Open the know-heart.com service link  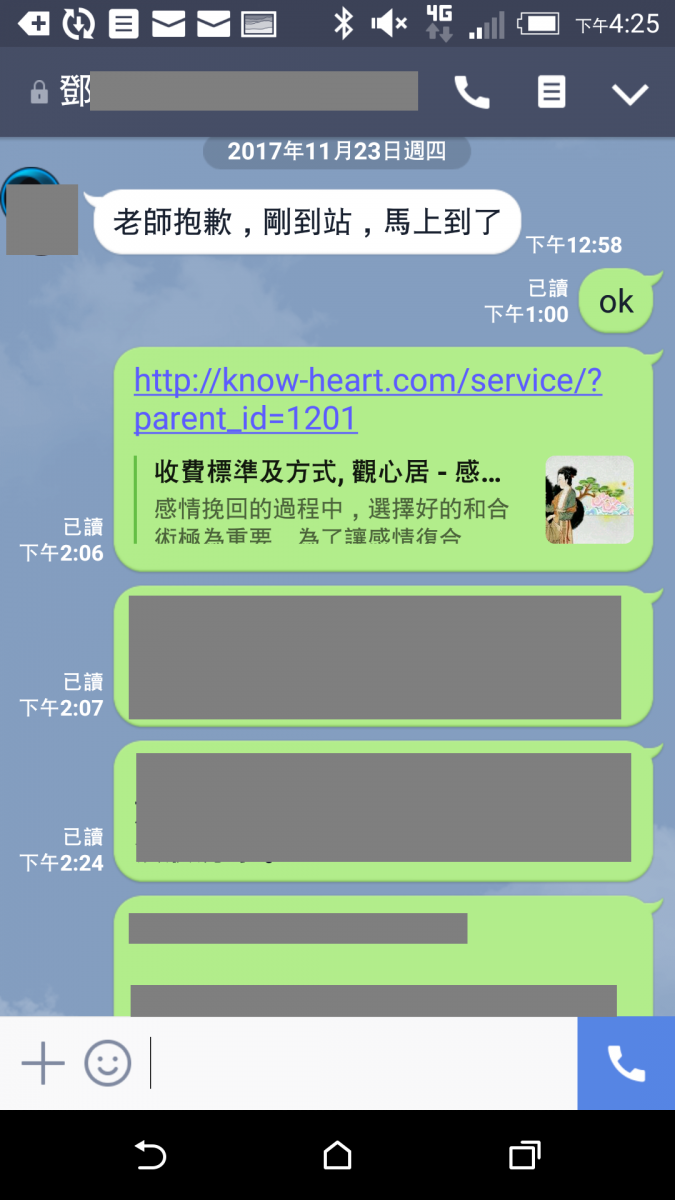[x=367, y=399]
